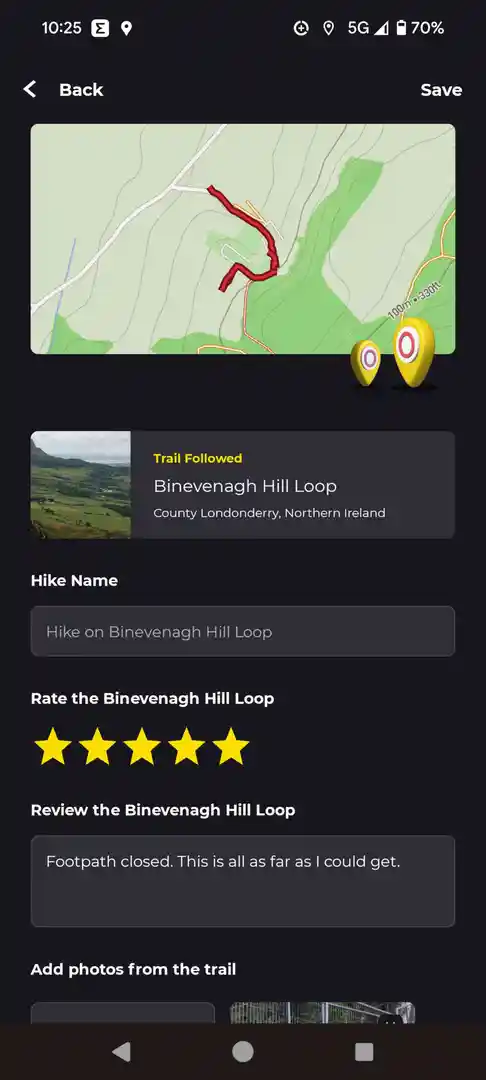Rate the trail two stars
Screen dimensions: 486x1080
(x=97, y=747)
